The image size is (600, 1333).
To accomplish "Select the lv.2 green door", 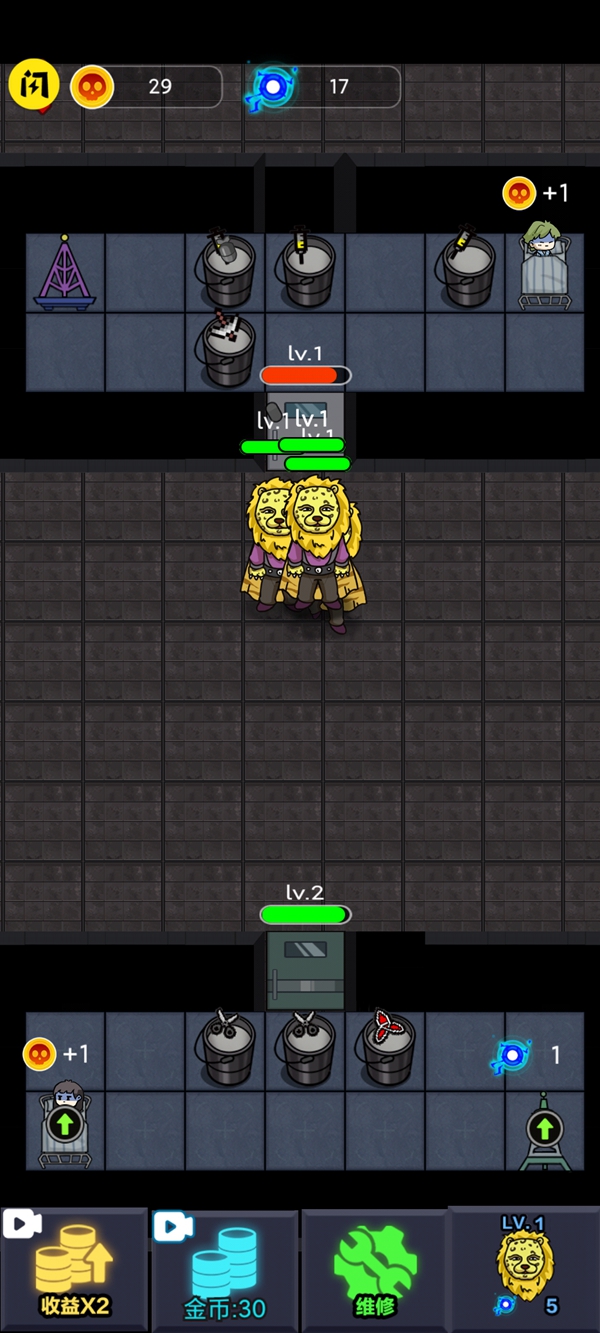I will coord(305,969).
